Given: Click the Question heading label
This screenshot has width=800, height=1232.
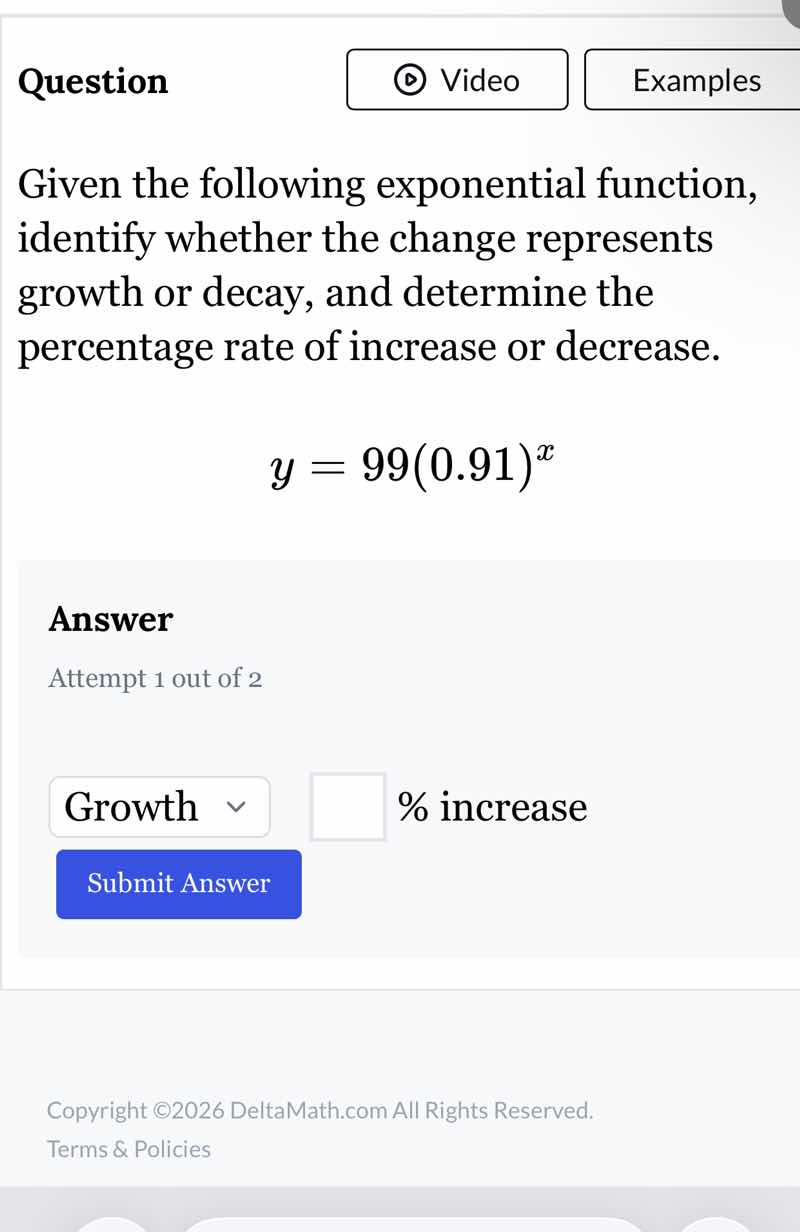Looking at the screenshot, I should pyautogui.click(x=92, y=82).
